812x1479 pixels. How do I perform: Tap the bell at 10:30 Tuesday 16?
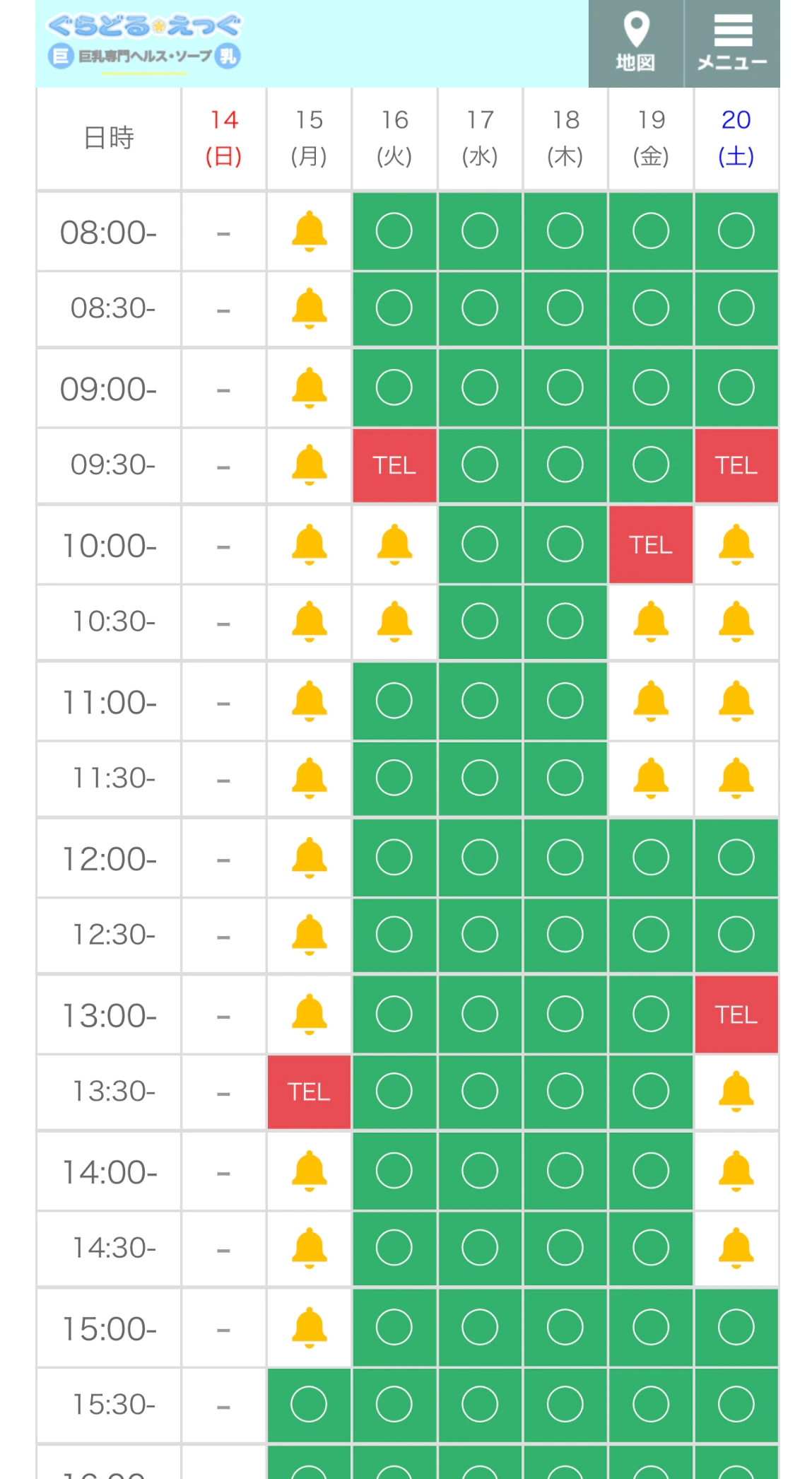[394, 621]
